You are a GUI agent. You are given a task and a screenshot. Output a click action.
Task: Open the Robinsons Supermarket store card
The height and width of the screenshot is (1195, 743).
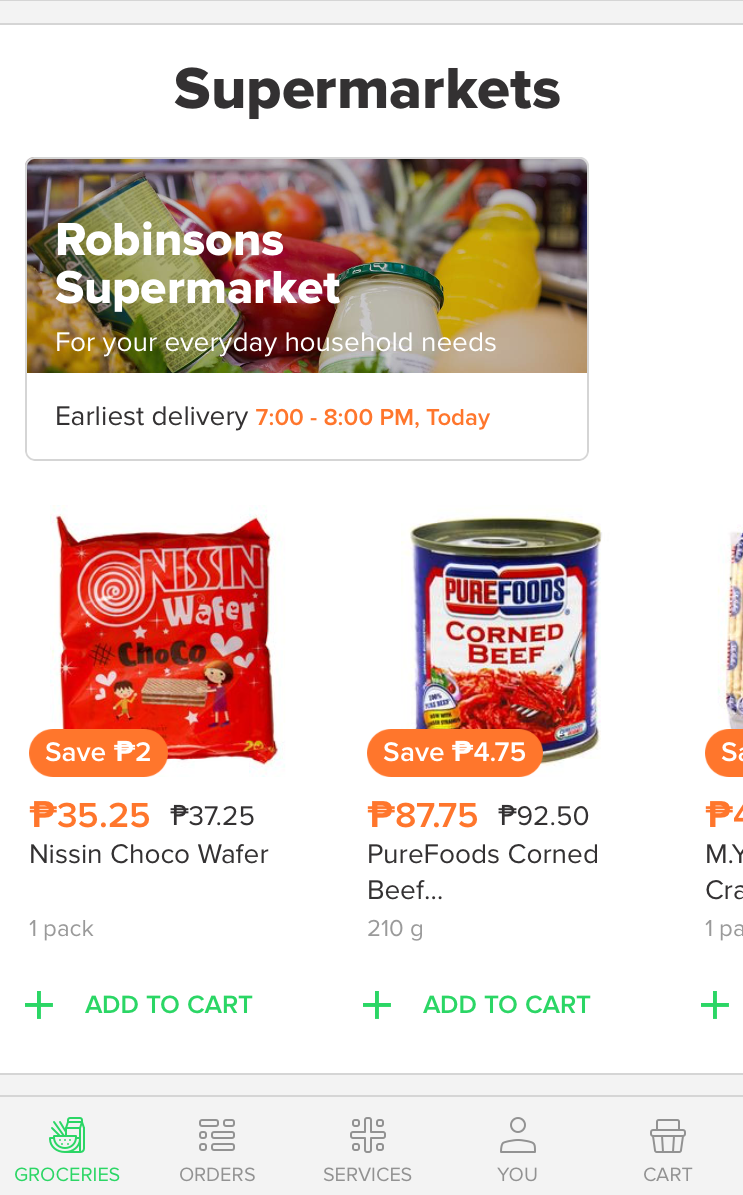click(306, 309)
